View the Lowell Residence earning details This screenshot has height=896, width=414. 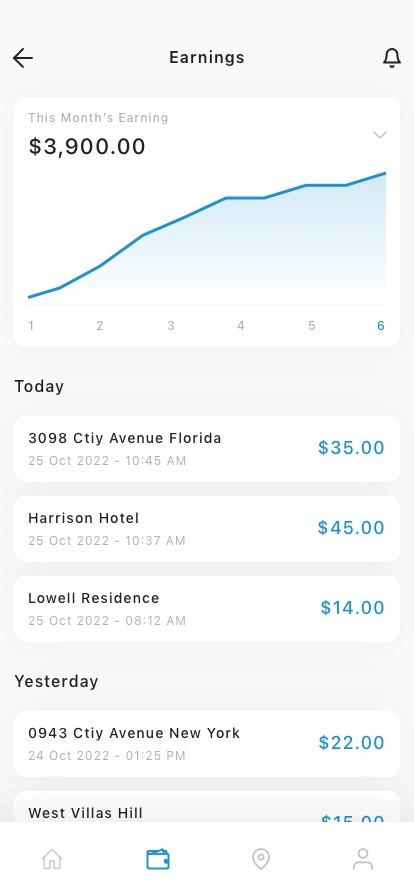point(207,609)
